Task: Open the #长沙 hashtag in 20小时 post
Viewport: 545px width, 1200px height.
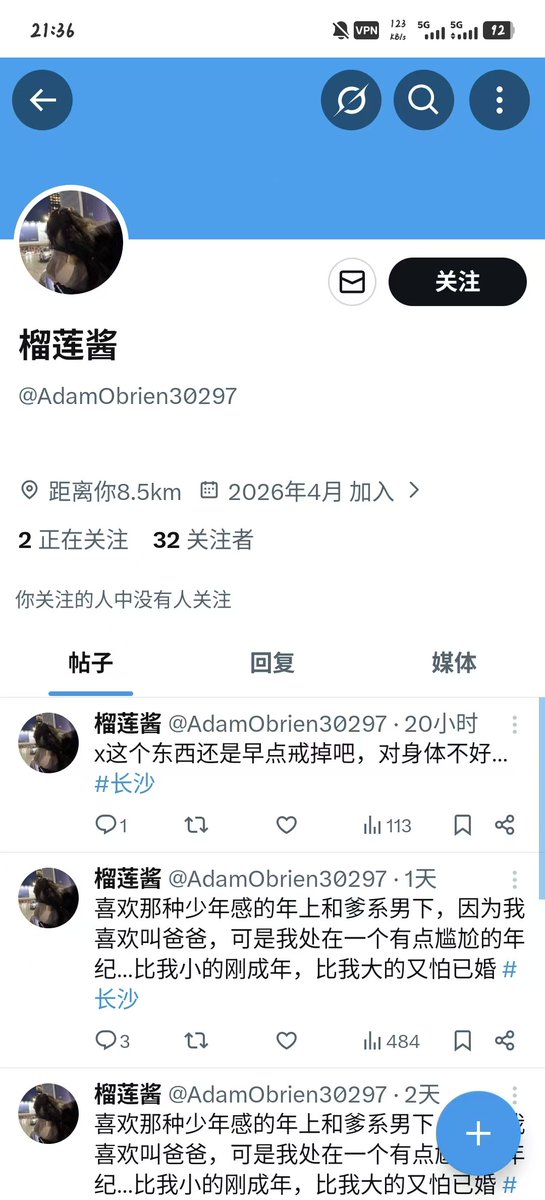Action: [x=125, y=783]
